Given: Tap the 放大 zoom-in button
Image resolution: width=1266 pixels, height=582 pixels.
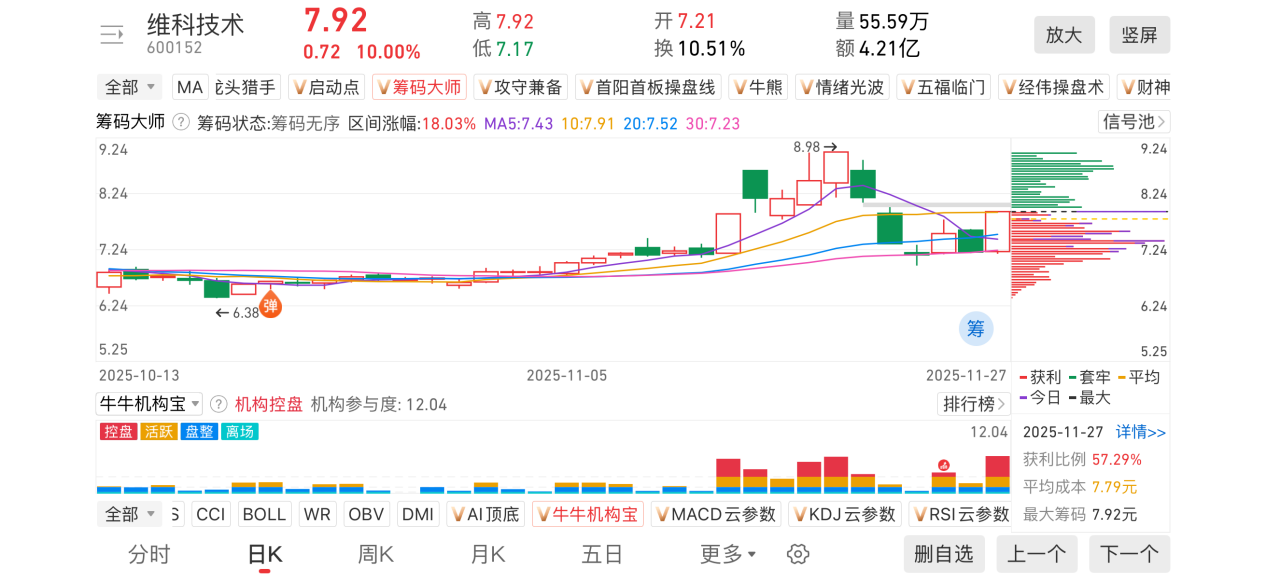Looking at the screenshot, I should pos(1064,35).
